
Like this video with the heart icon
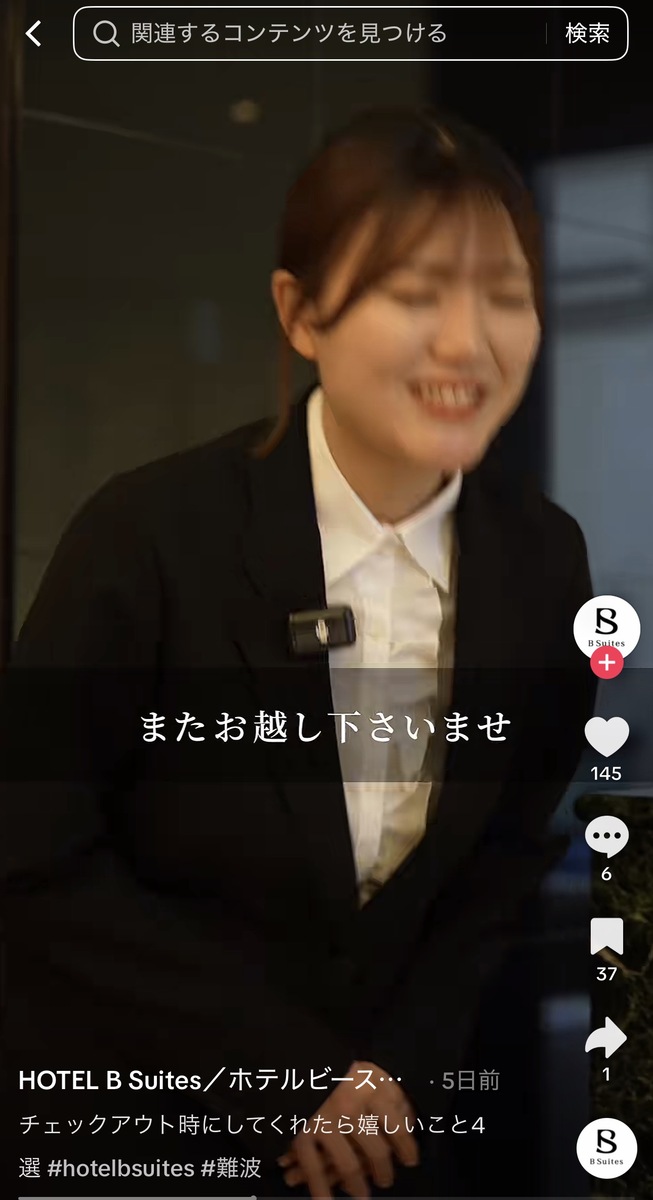(x=606, y=738)
